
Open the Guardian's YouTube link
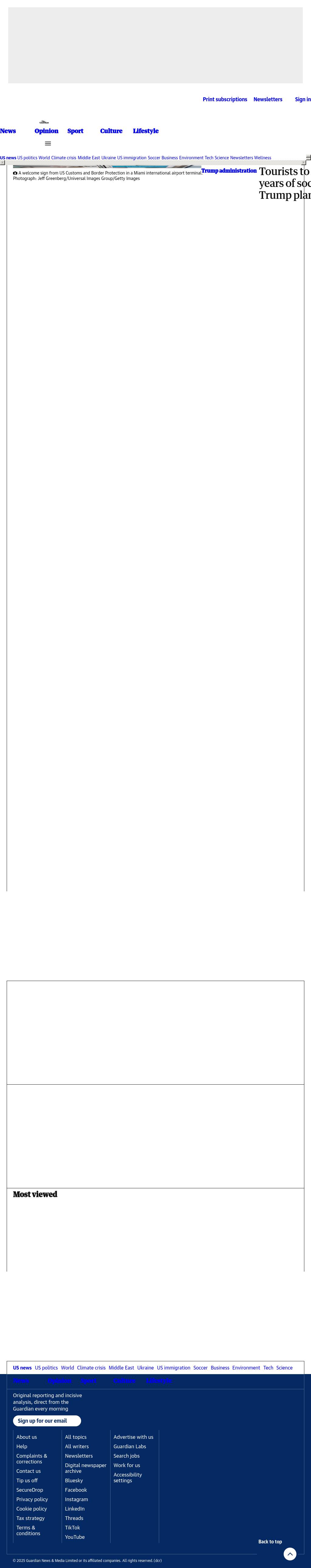click(75, 1537)
